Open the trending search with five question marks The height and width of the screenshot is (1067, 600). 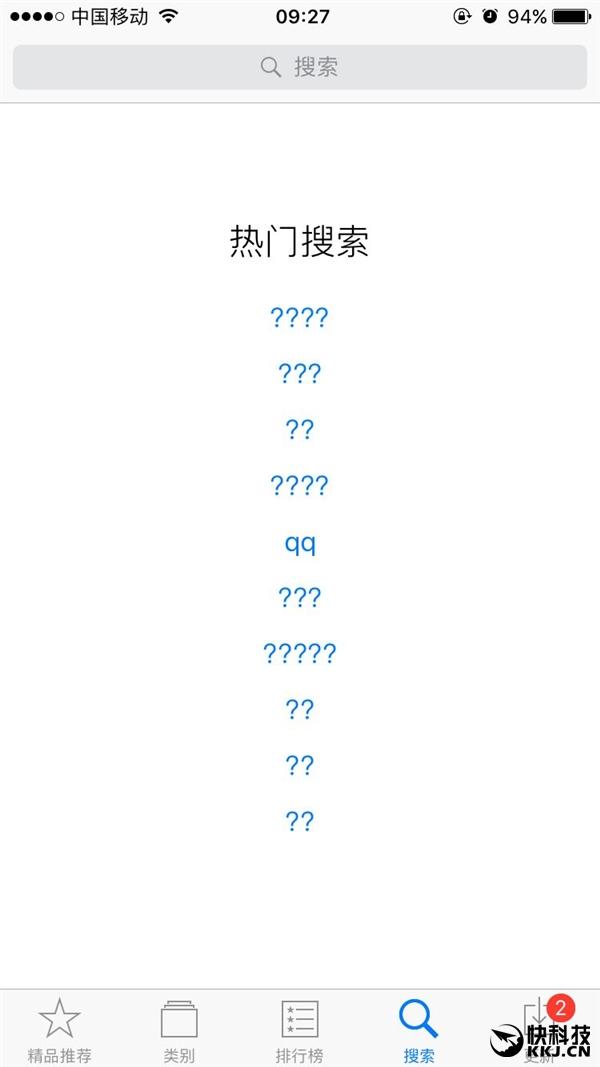tap(300, 653)
